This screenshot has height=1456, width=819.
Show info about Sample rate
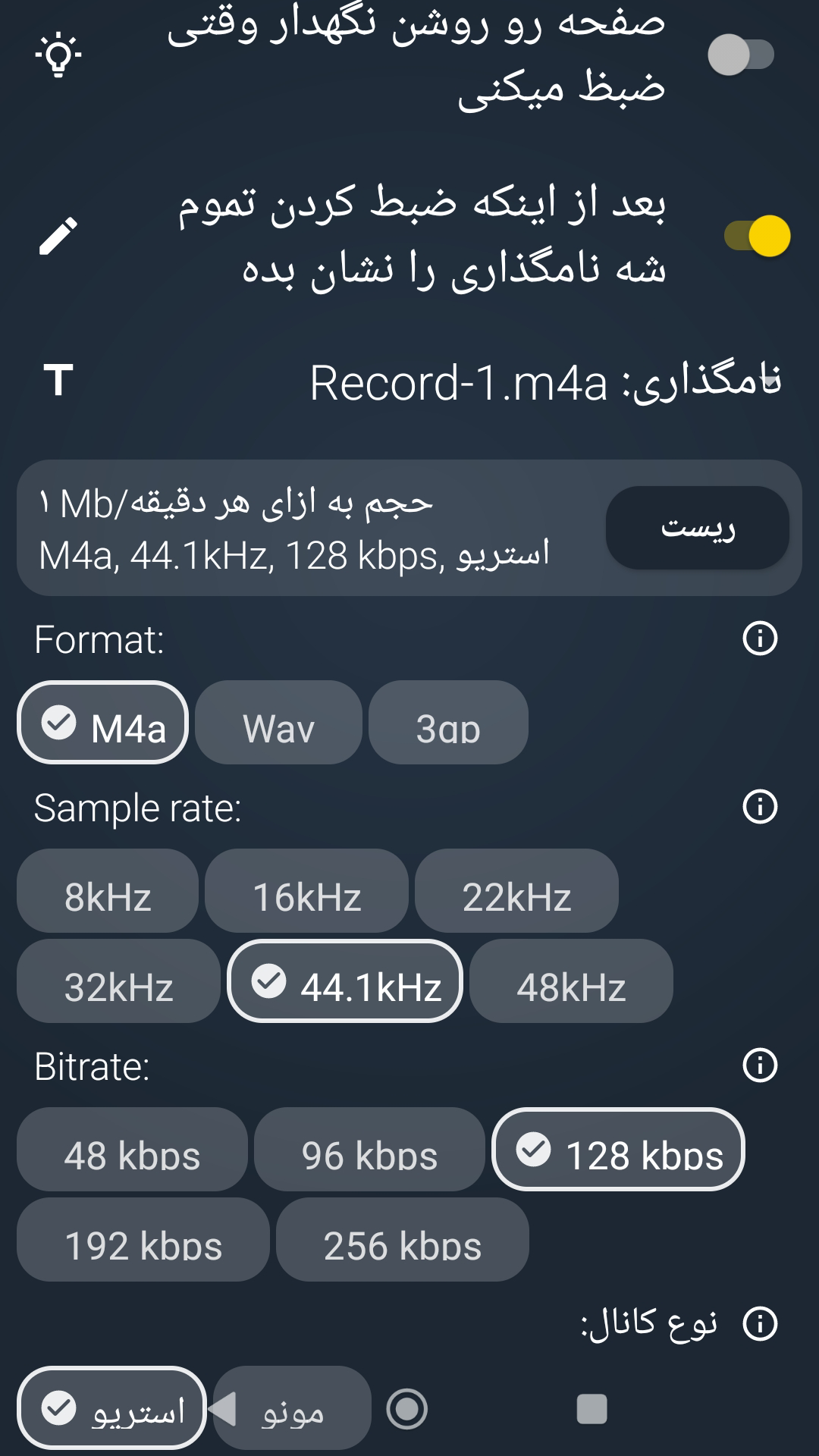(760, 807)
